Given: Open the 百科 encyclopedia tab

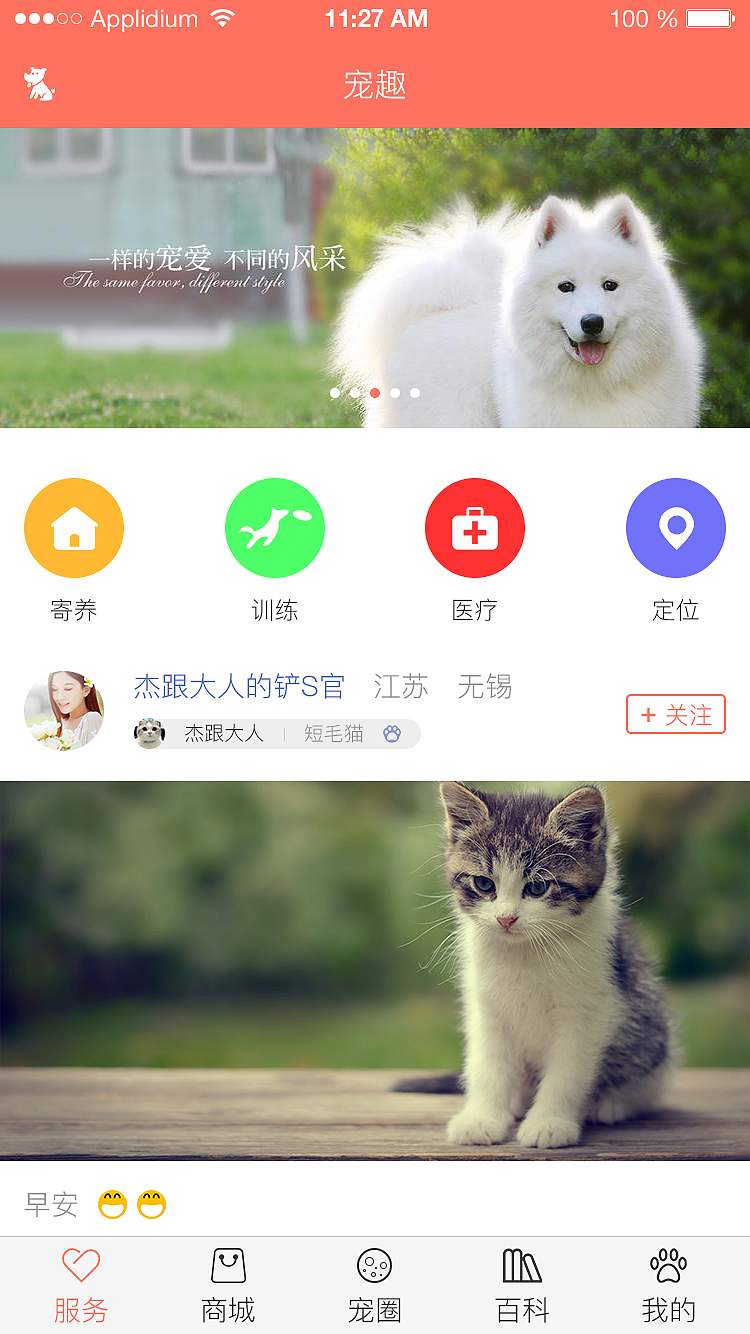Looking at the screenshot, I should [x=522, y=1286].
